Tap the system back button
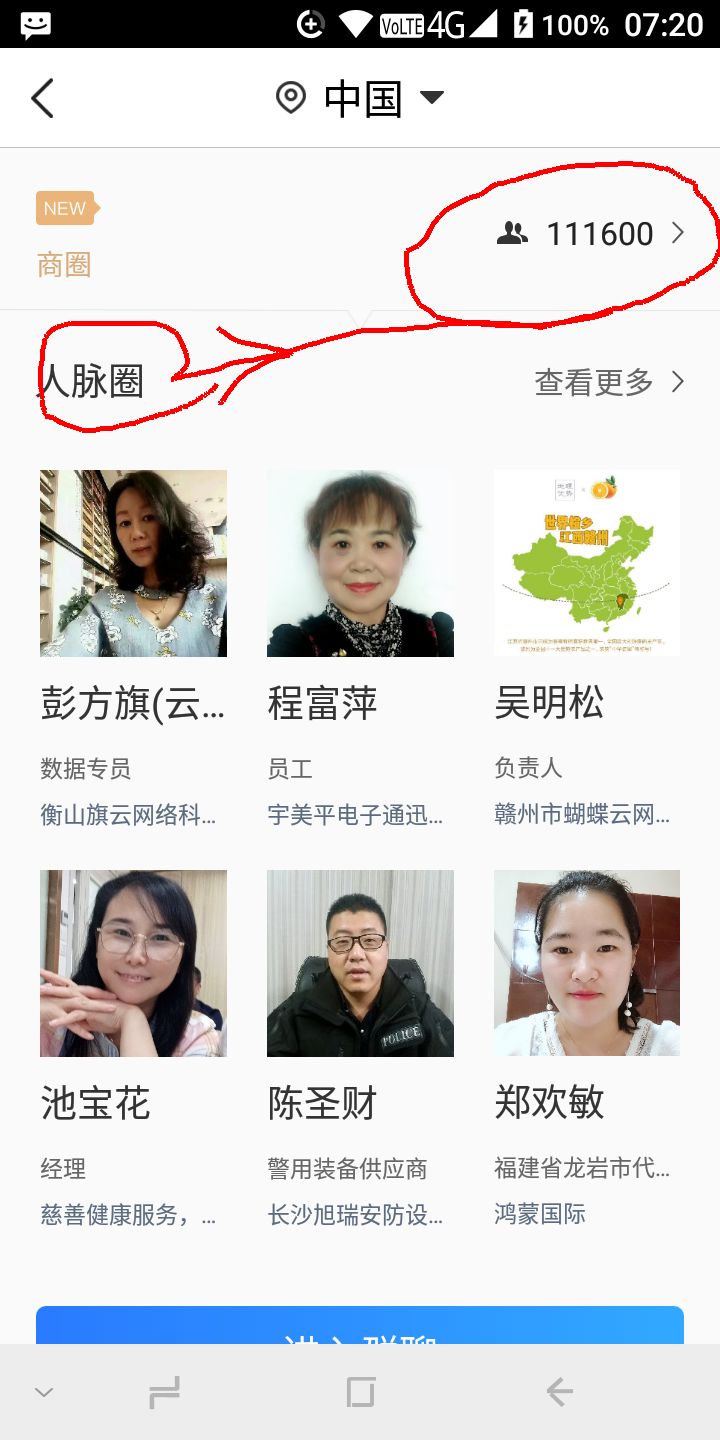Image resolution: width=720 pixels, height=1440 pixels. coord(560,1392)
